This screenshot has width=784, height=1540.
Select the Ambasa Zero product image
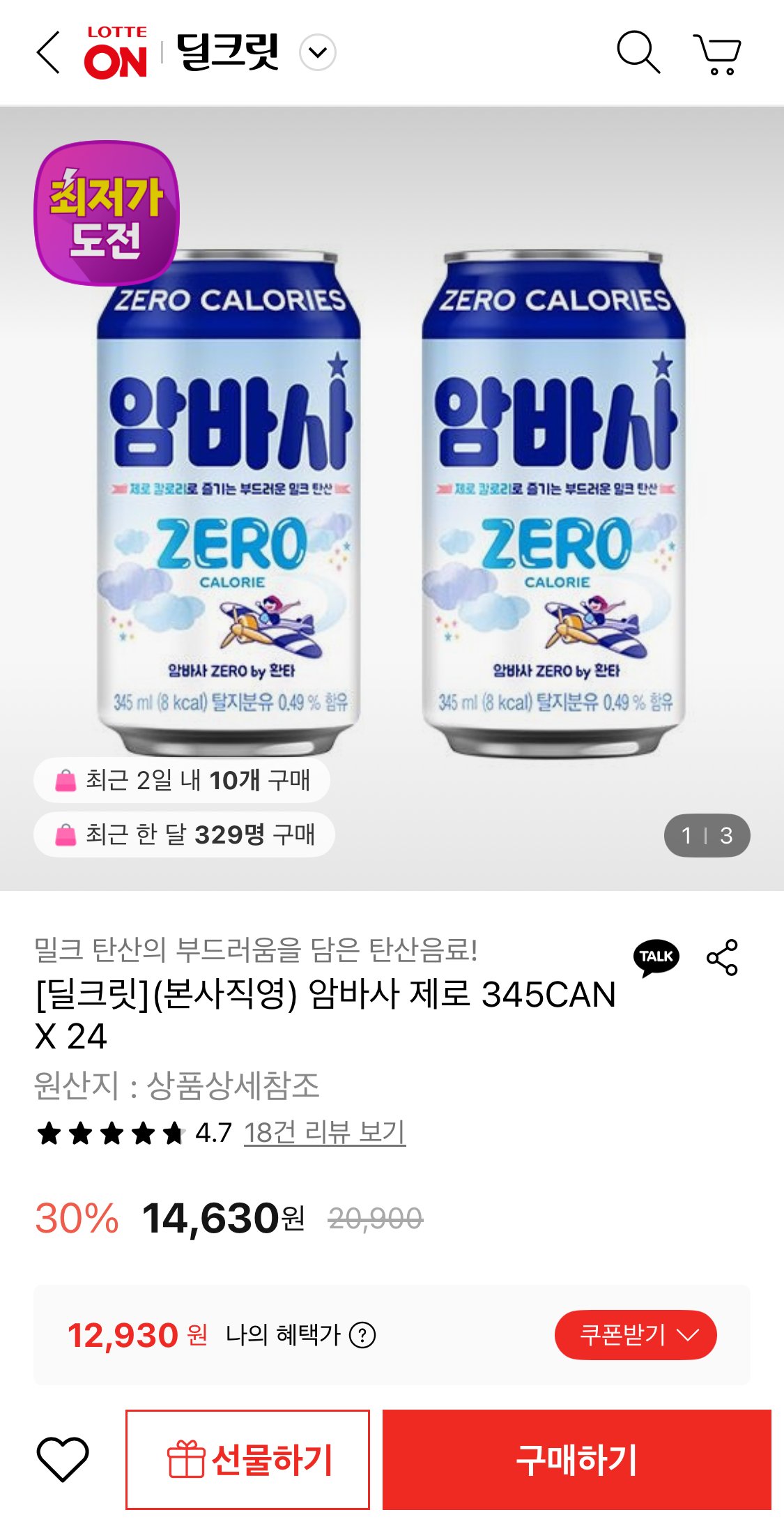tap(390, 488)
